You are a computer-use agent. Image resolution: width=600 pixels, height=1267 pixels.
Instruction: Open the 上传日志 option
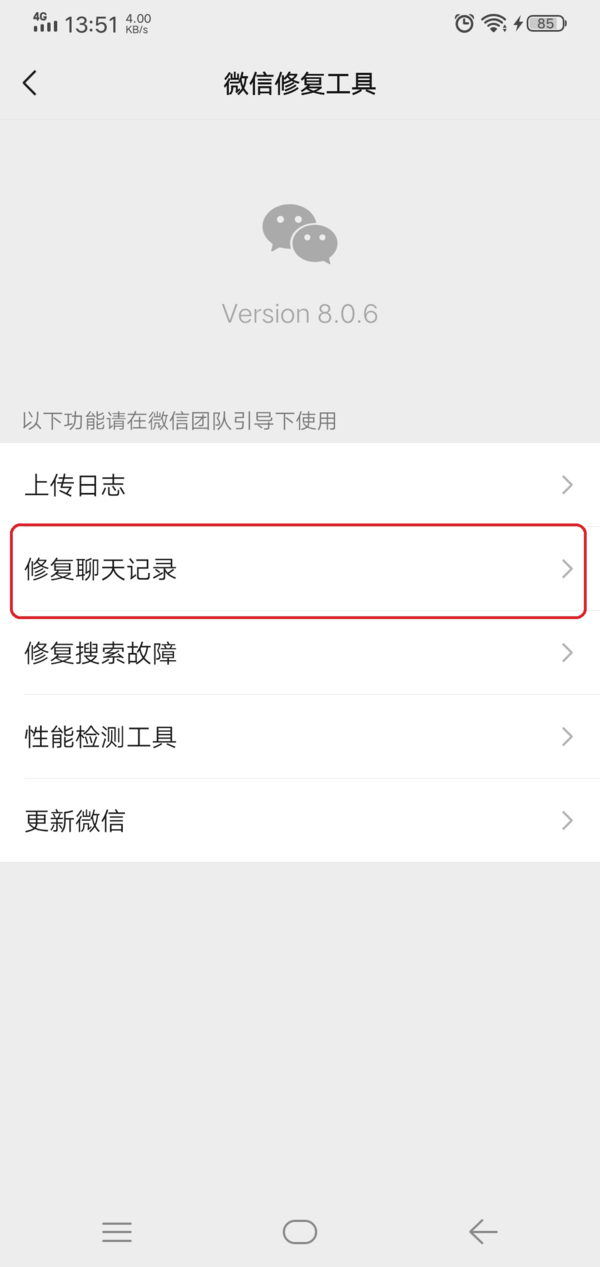300,486
